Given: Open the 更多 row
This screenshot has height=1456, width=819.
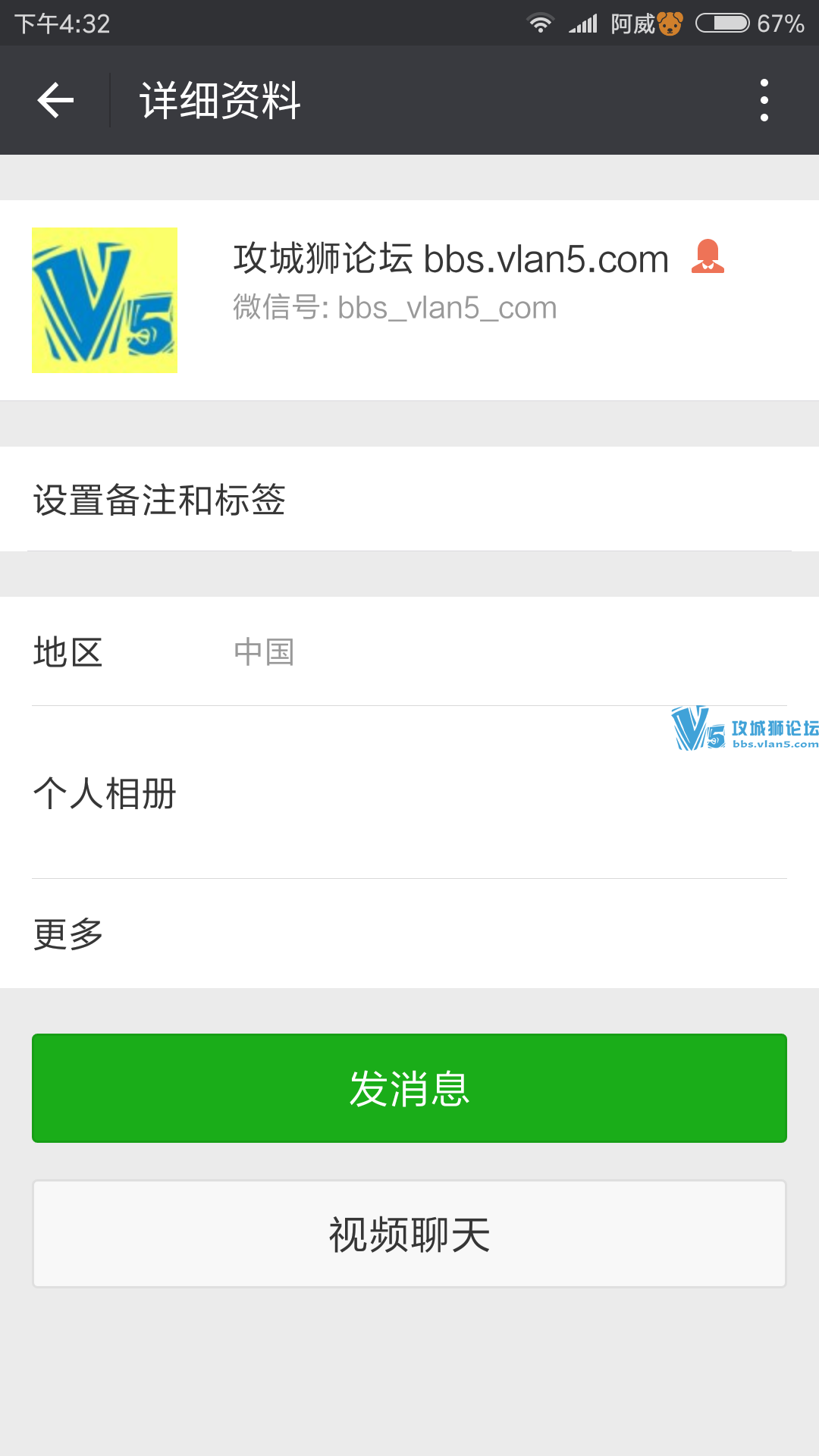Looking at the screenshot, I should coord(409,934).
